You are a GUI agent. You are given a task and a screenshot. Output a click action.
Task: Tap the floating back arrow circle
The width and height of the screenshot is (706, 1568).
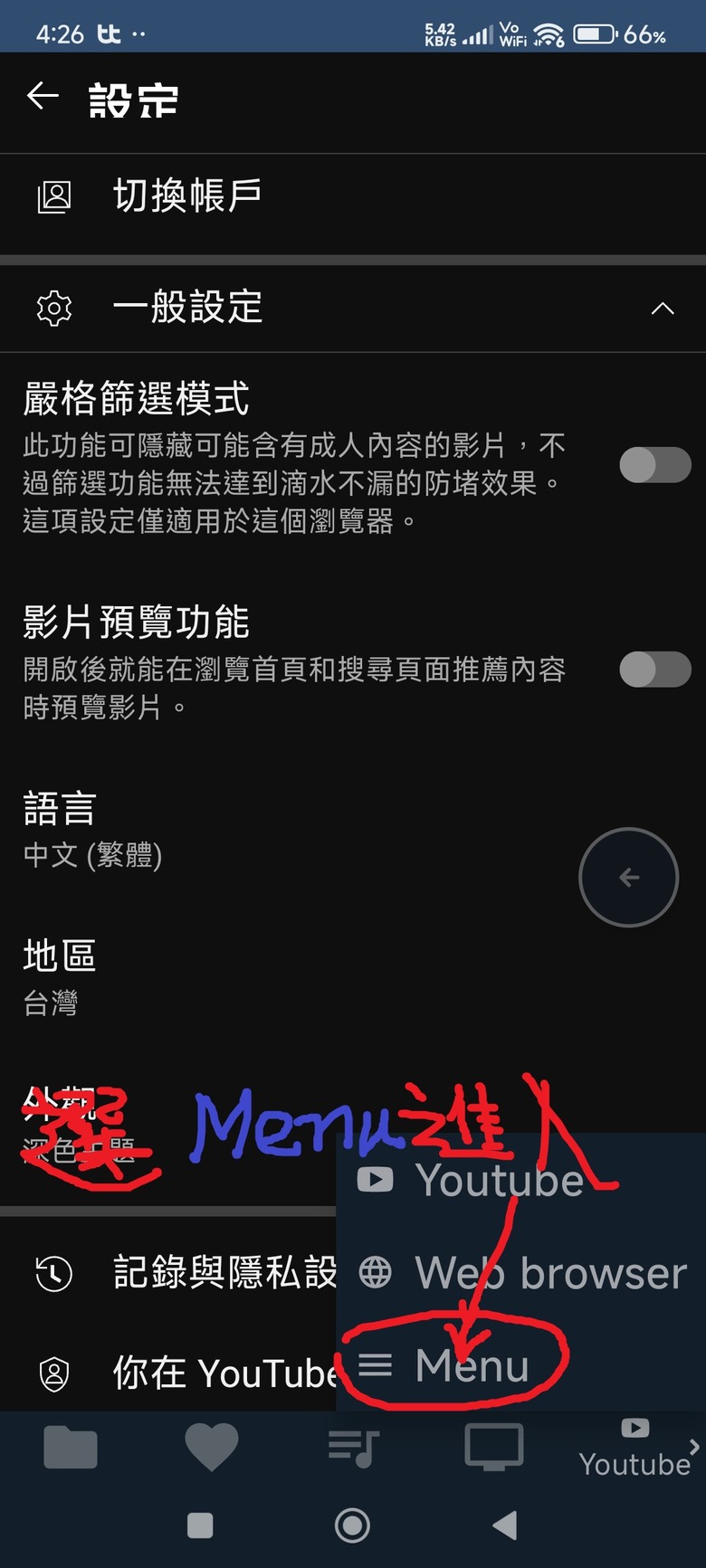pos(628,877)
